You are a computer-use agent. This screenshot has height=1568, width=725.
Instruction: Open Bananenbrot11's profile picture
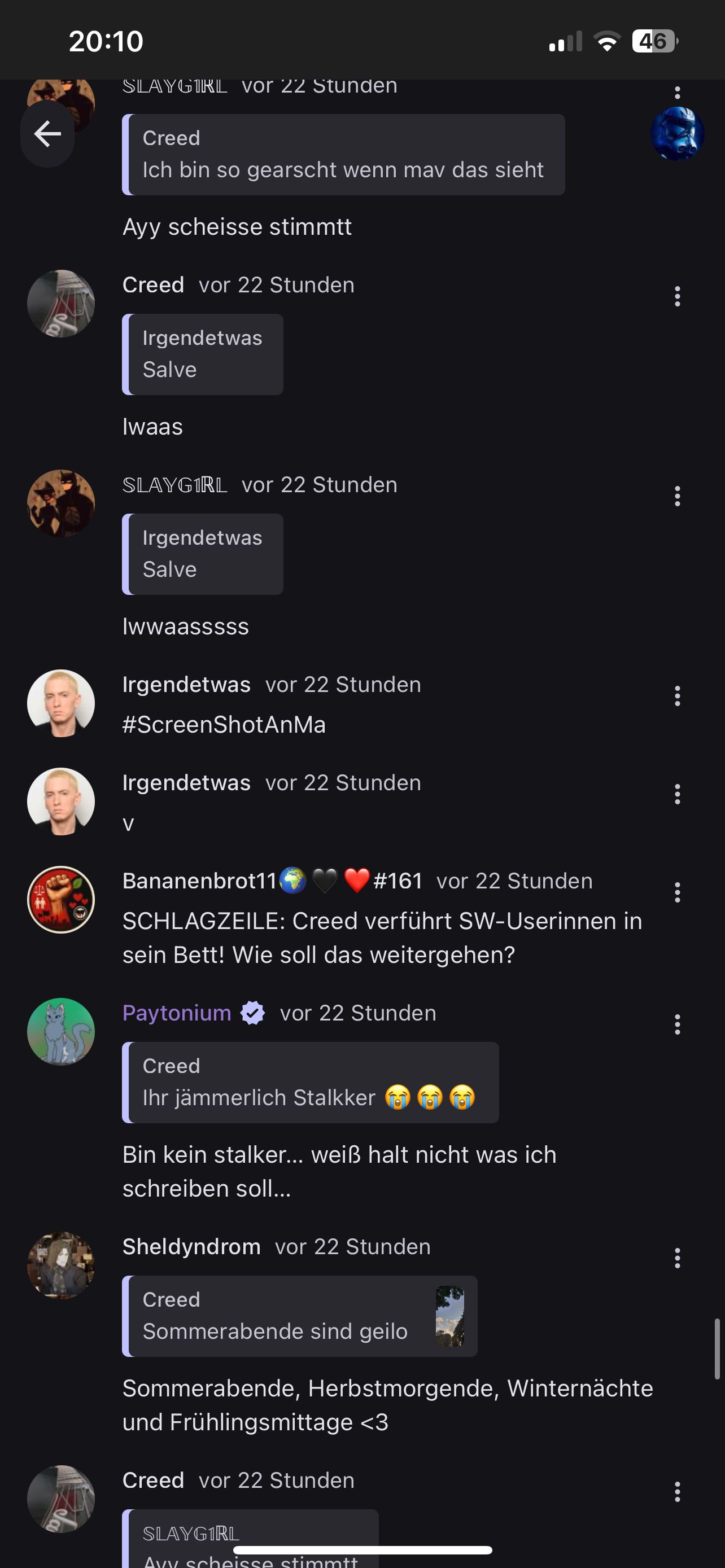pos(61,899)
